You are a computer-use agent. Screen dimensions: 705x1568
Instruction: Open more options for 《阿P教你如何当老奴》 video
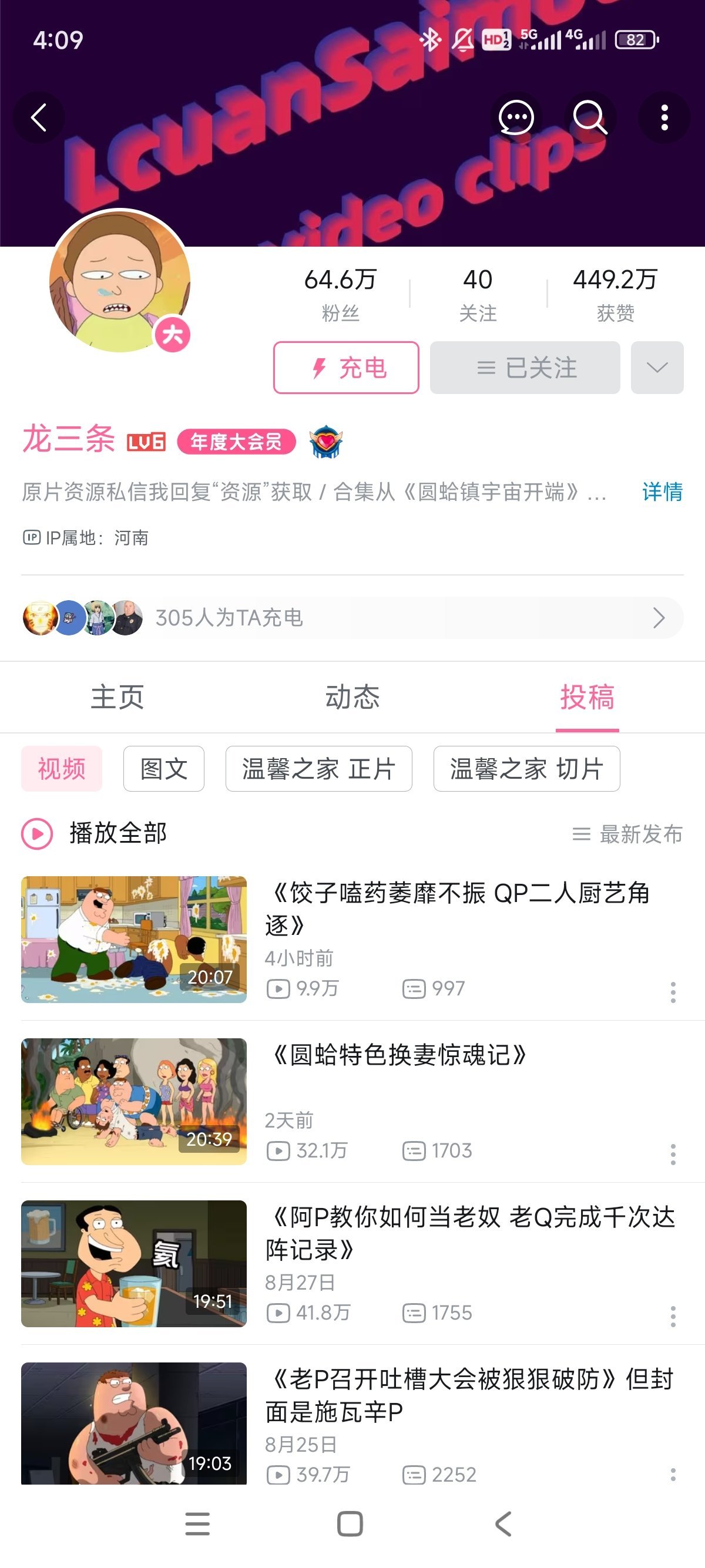point(673,1317)
